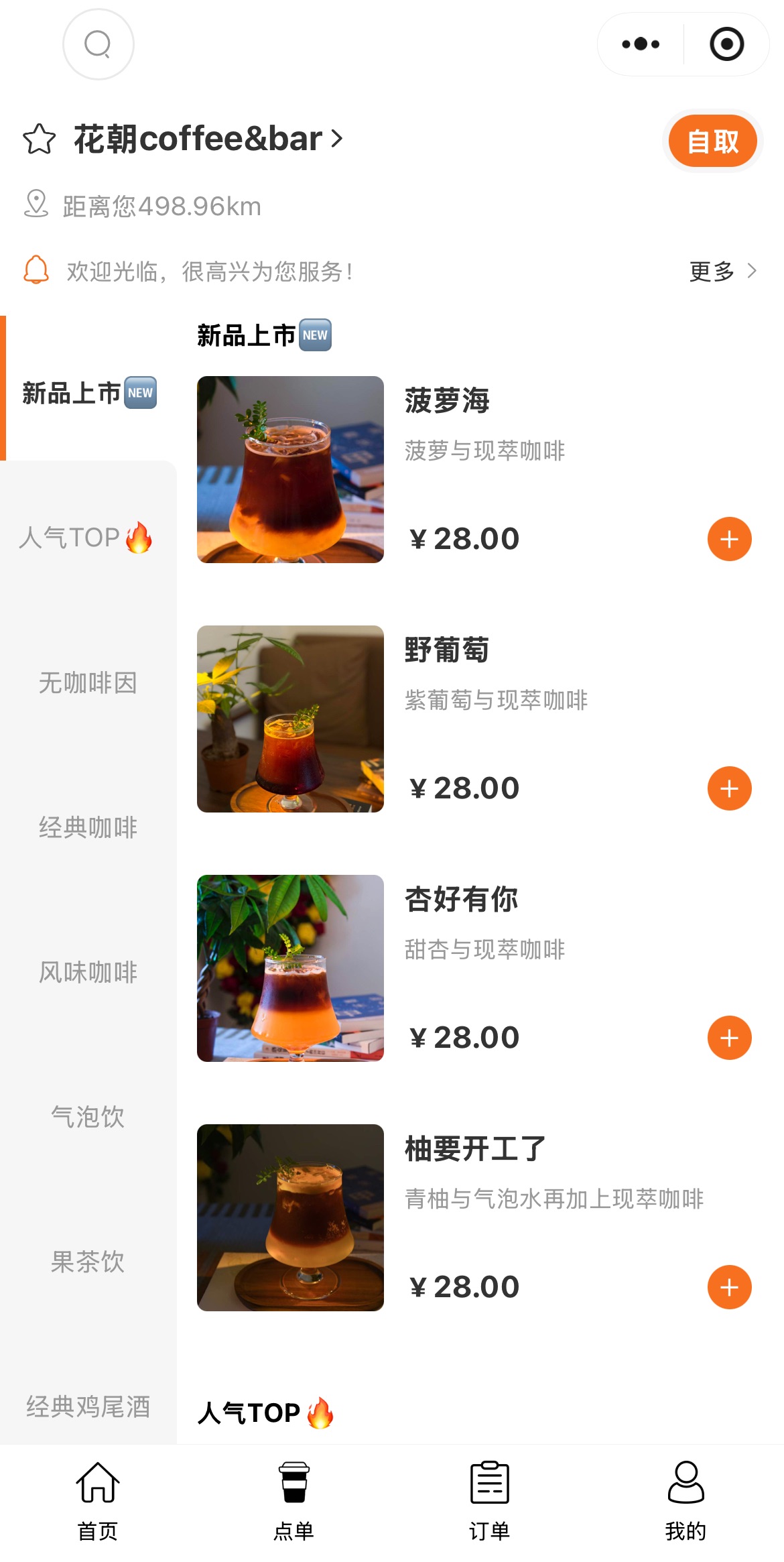Favorite the store with the star icon
Viewport: 784px width, 1562px height.
coord(40,139)
